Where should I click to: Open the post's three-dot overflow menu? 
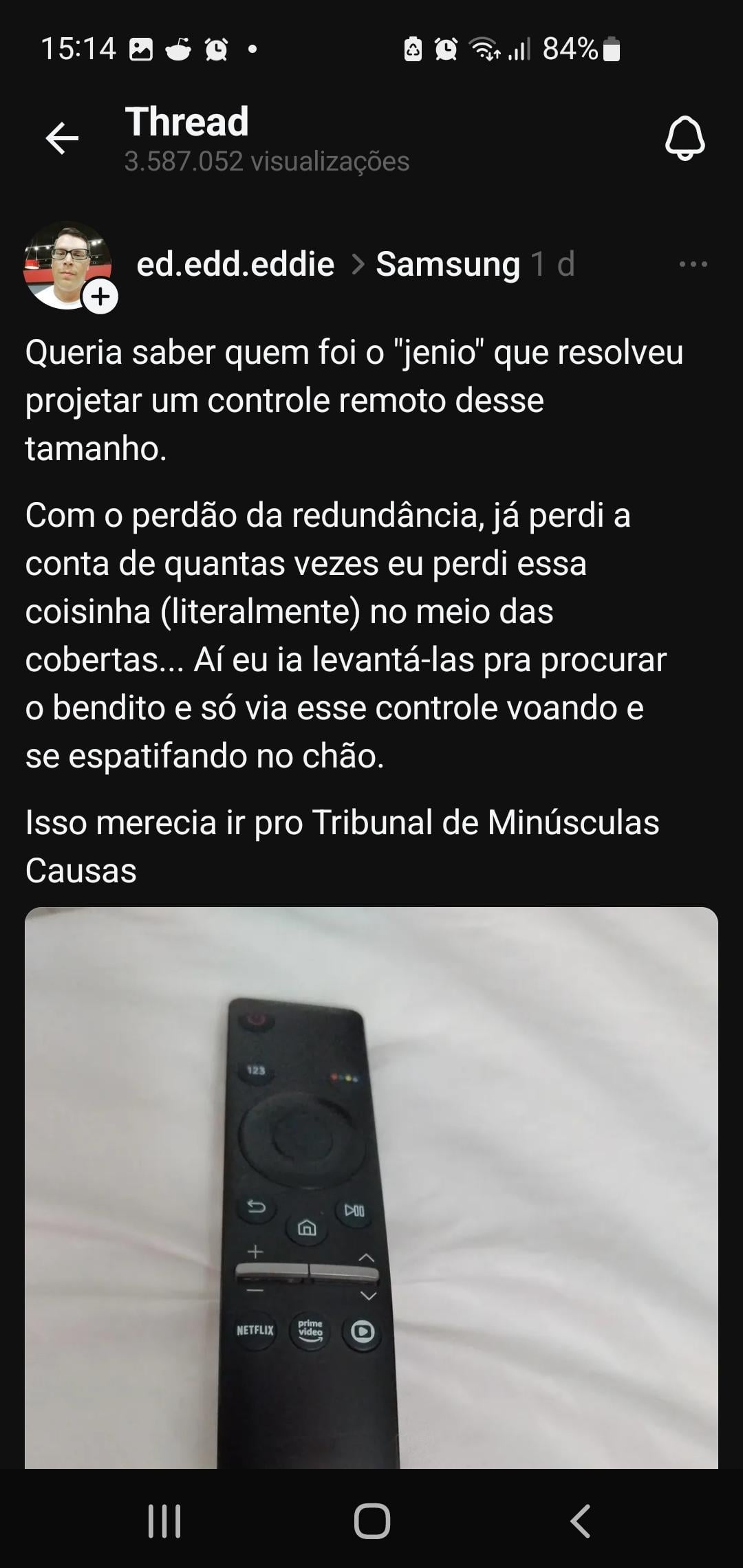point(692,264)
